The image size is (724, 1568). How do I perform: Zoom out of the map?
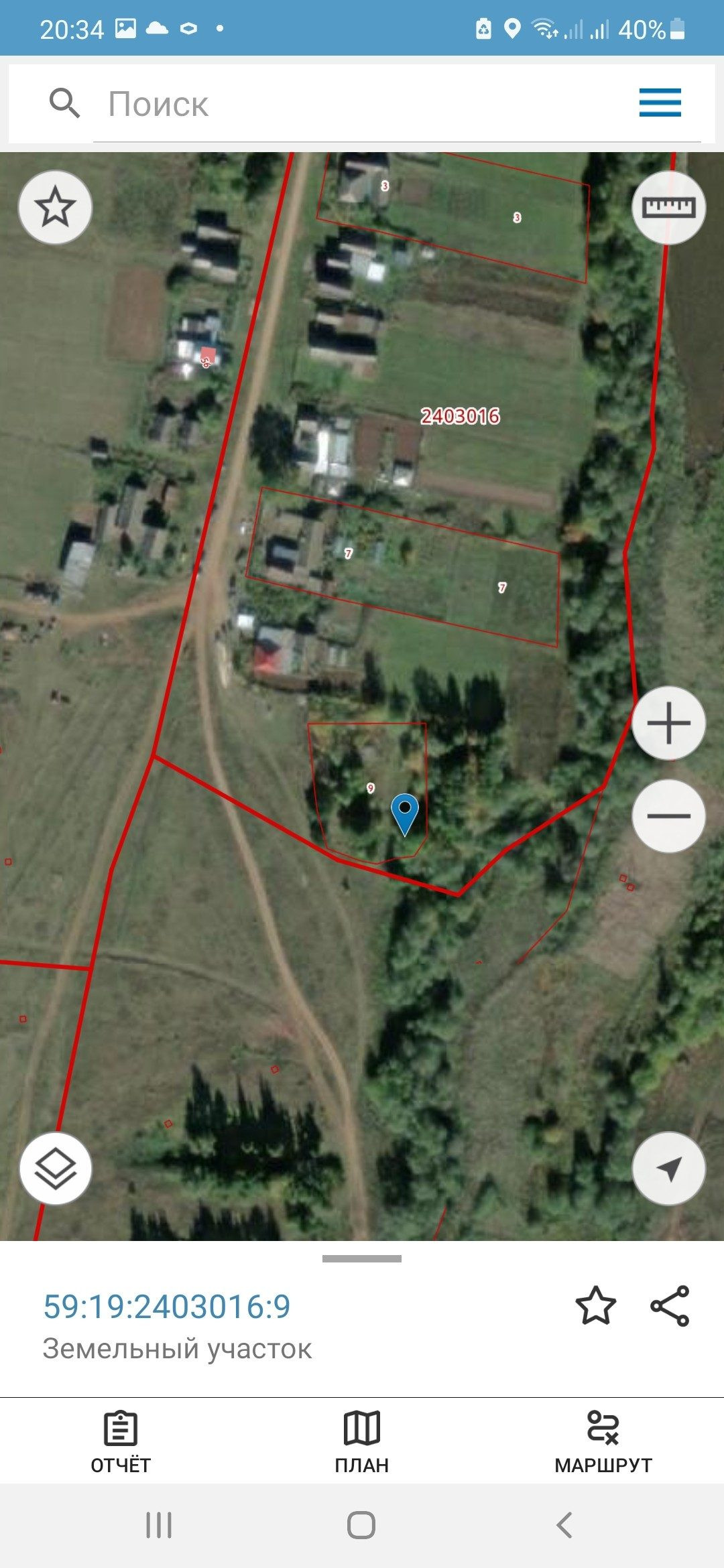click(668, 816)
